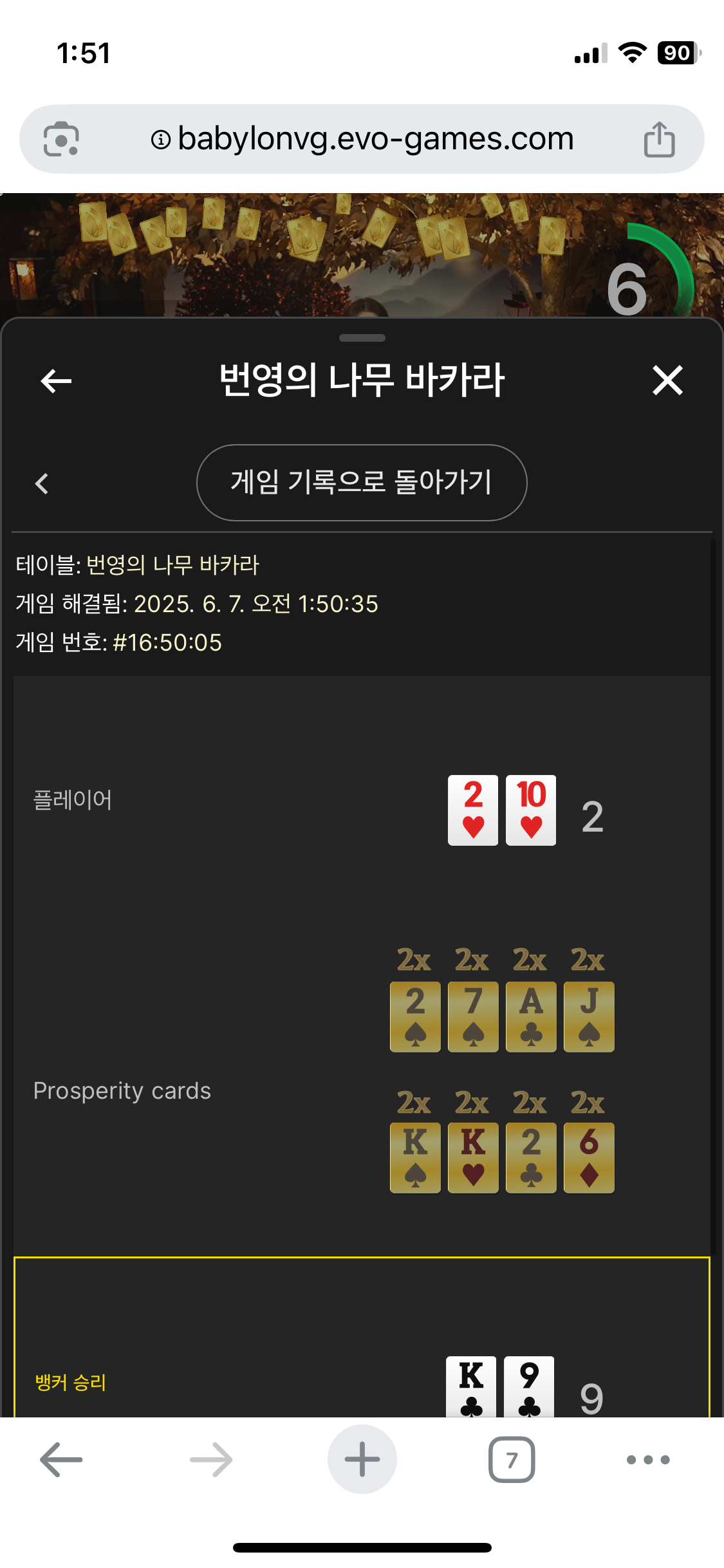Screen dimensions: 724x1568
Task: Close the 번영의 나무 바카라 panel
Action: click(667, 380)
